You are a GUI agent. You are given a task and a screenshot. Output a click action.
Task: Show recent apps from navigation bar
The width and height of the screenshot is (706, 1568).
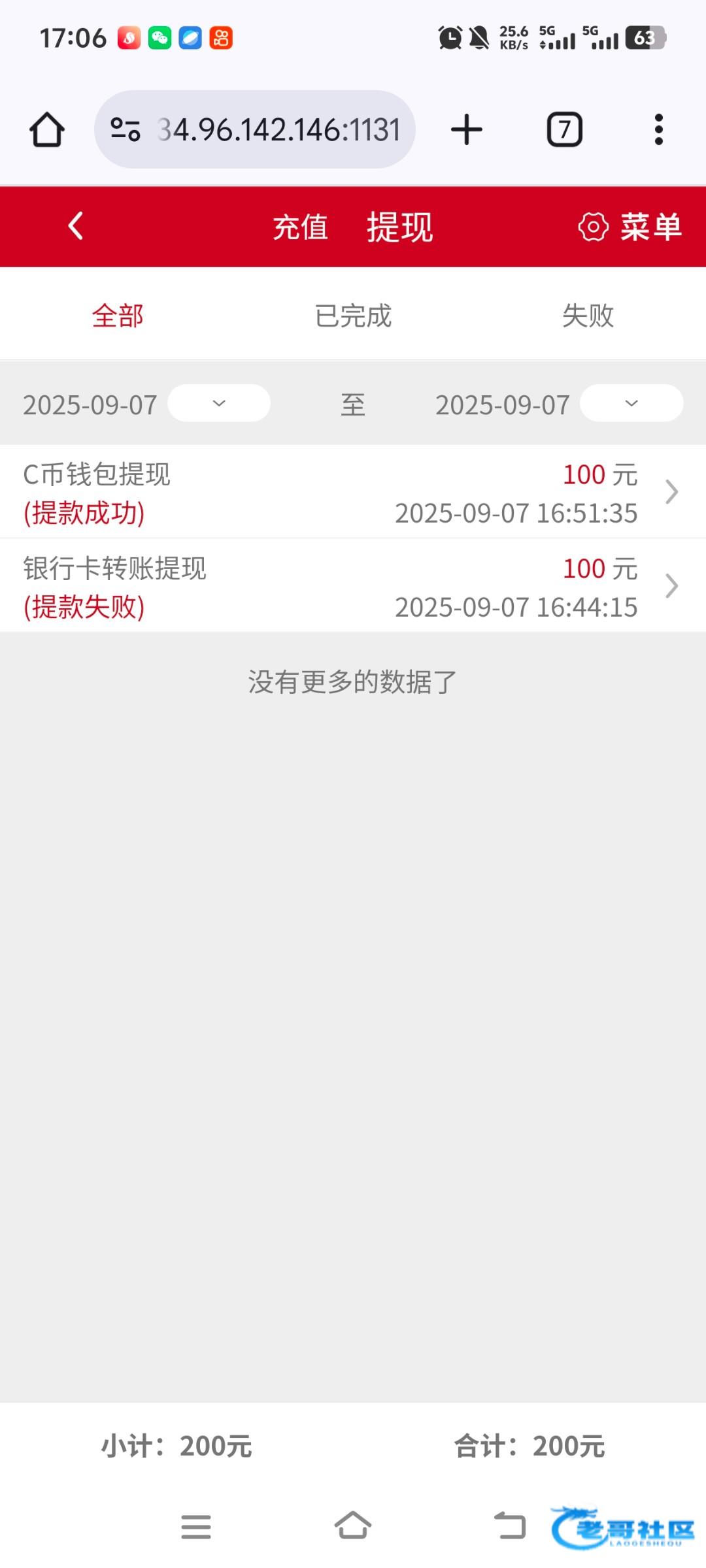pyautogui.click(x=196, y=1526)
